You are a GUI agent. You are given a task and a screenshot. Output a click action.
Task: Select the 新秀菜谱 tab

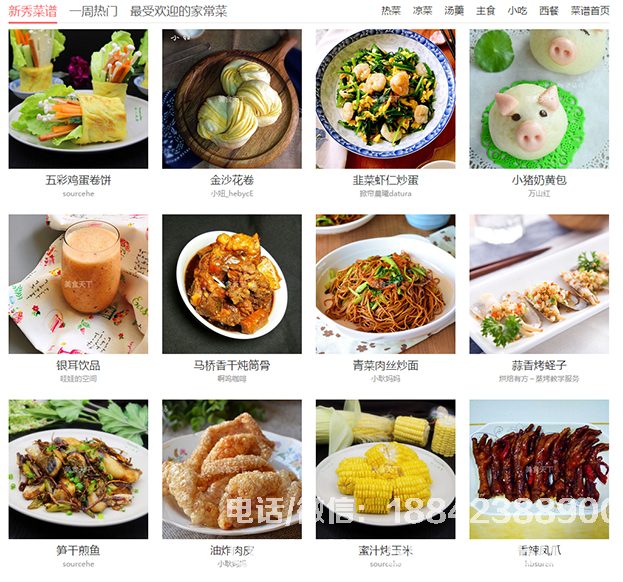coord(33,11)
